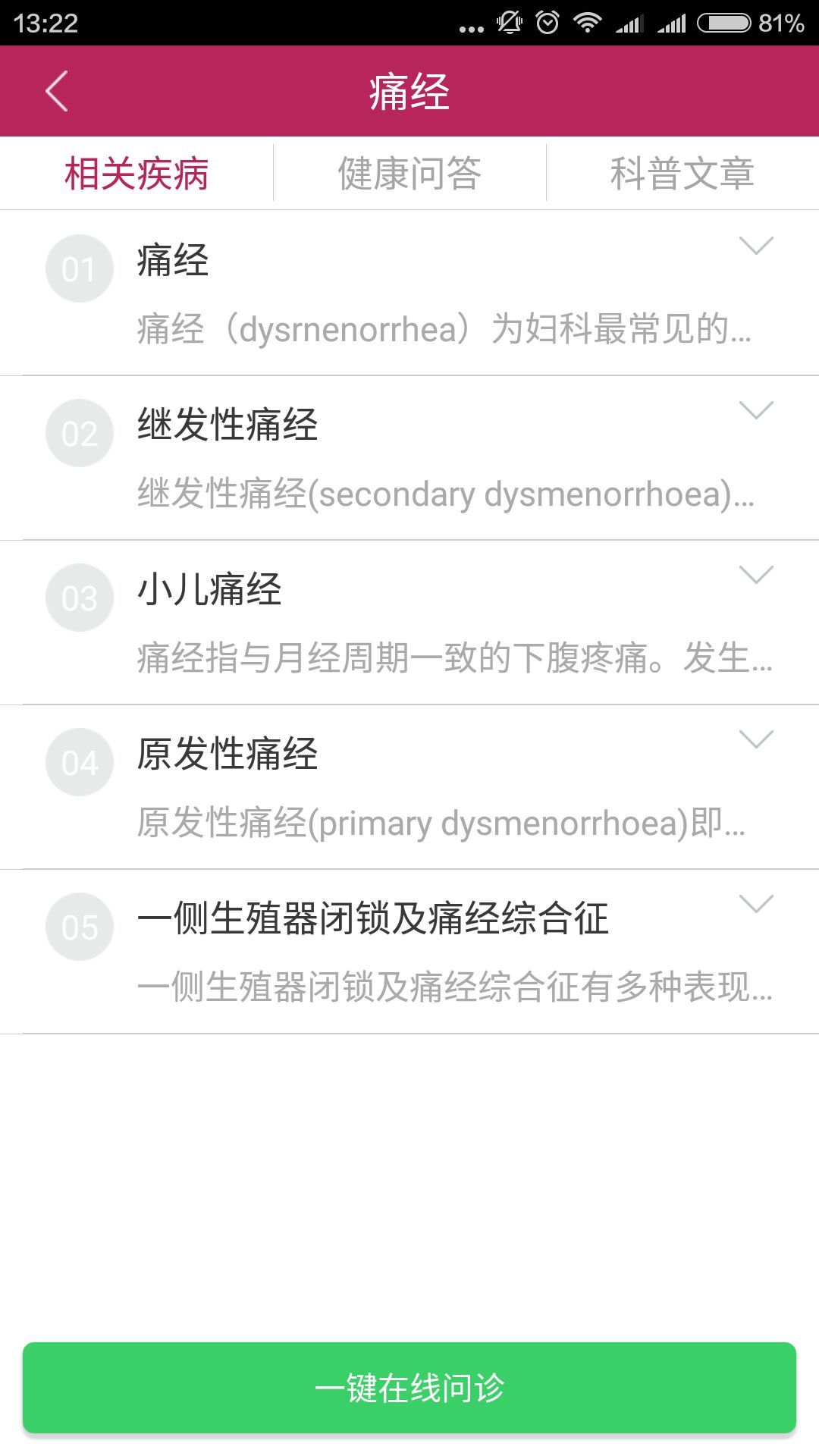
Task: Open the 科普文章 tab
Action: [682, 174]
